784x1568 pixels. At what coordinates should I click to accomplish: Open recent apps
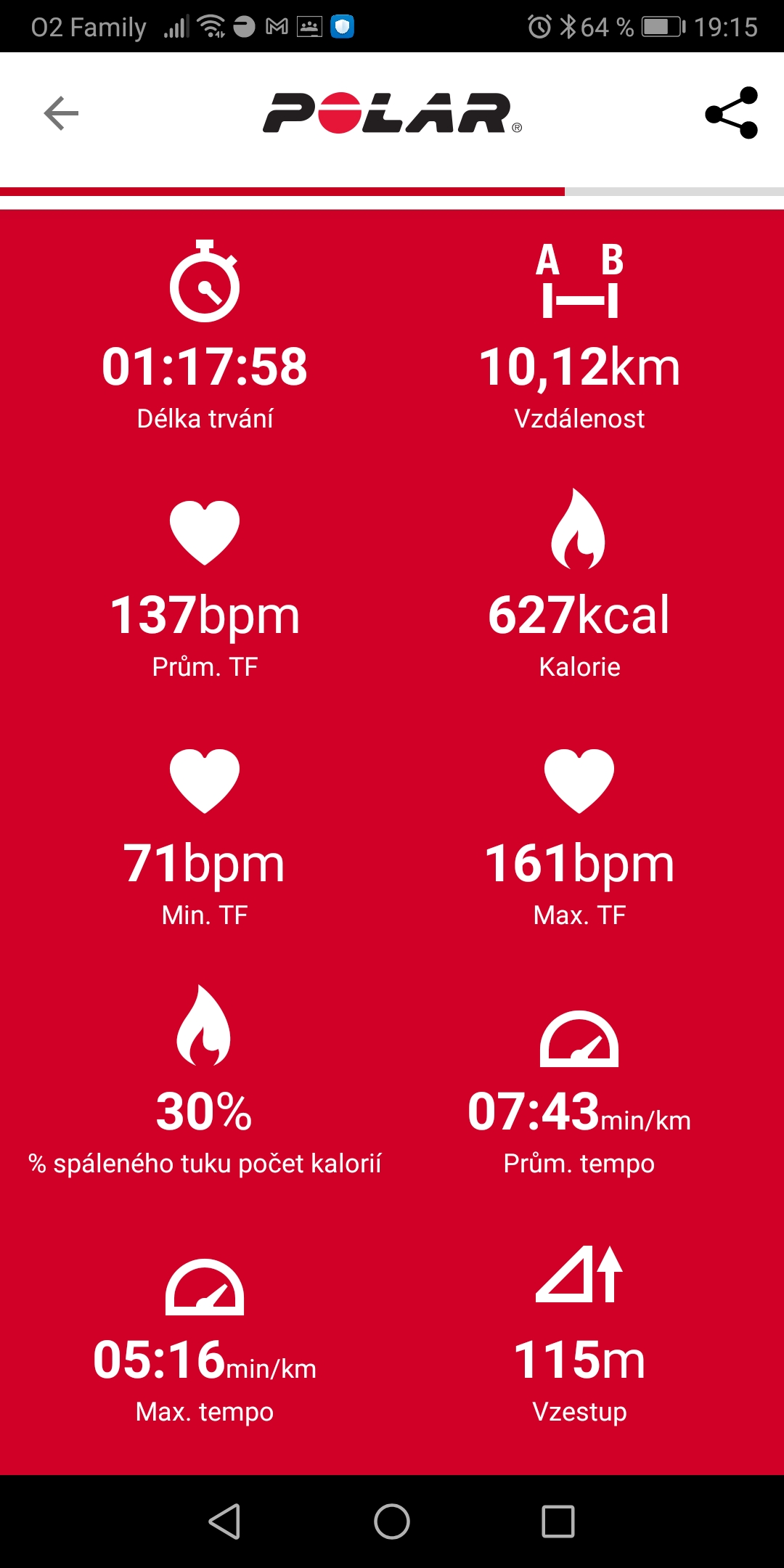point(558,1521)
